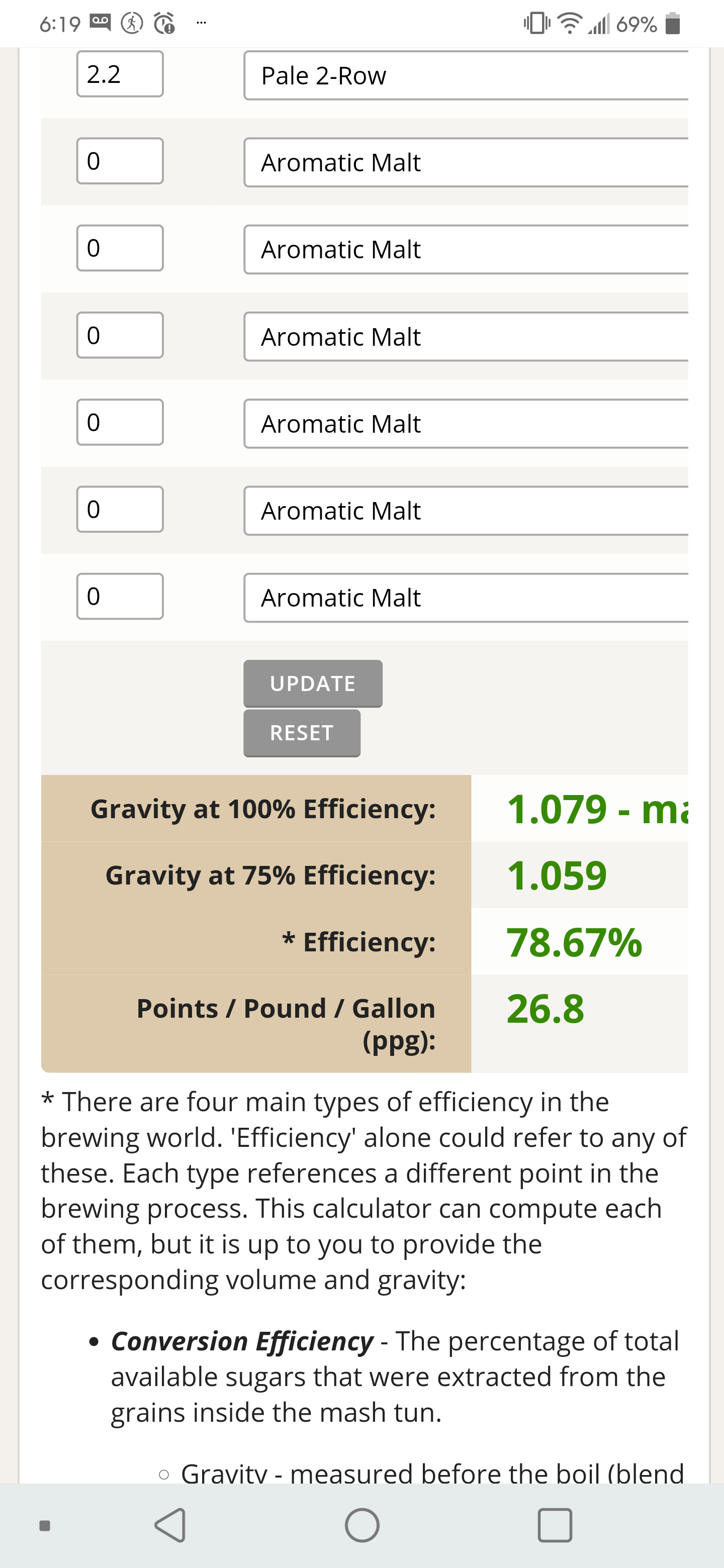Tap the UPDATE button

click(x=312, y=683)
